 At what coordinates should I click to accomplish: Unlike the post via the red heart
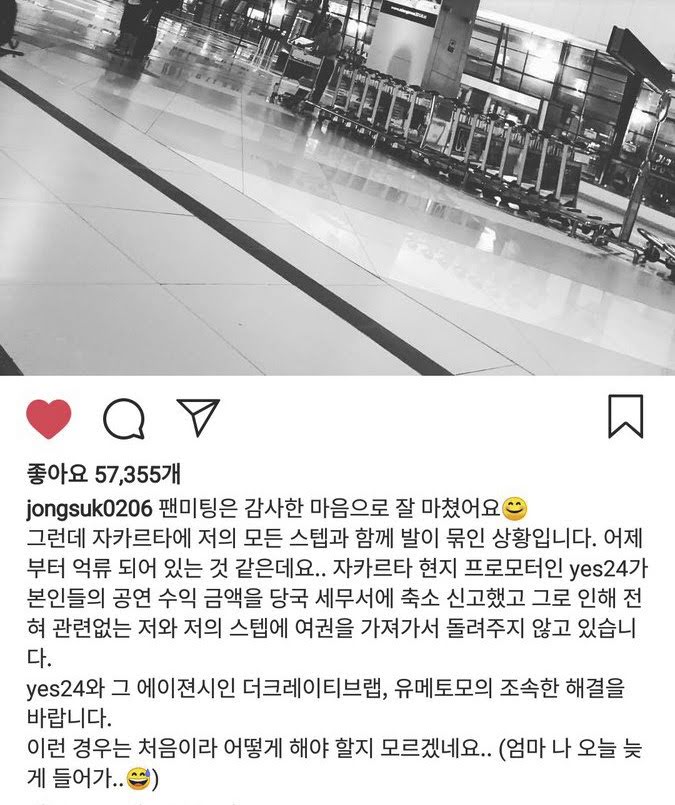[49, 418]
